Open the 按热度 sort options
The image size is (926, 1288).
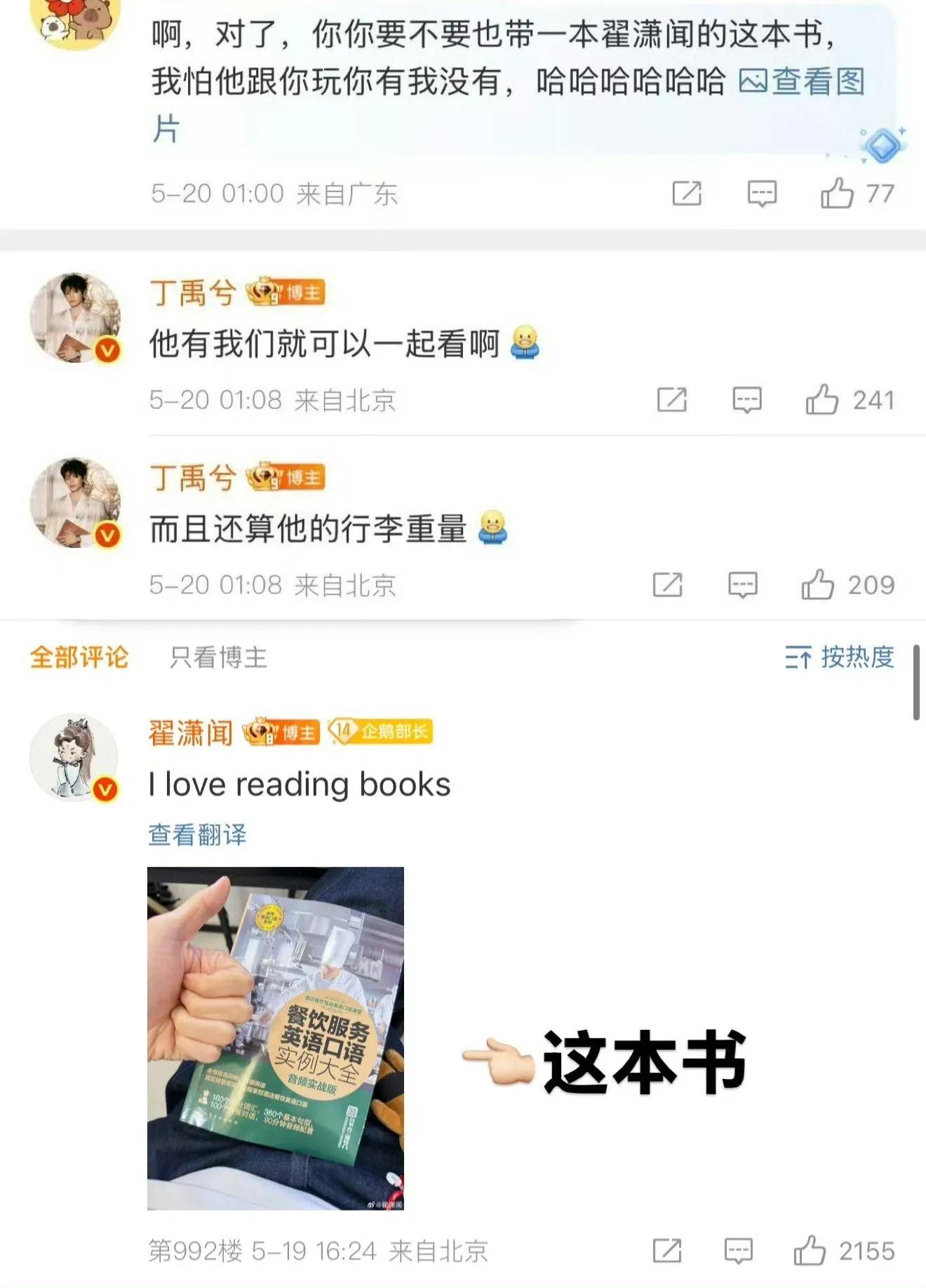[840, 657]
